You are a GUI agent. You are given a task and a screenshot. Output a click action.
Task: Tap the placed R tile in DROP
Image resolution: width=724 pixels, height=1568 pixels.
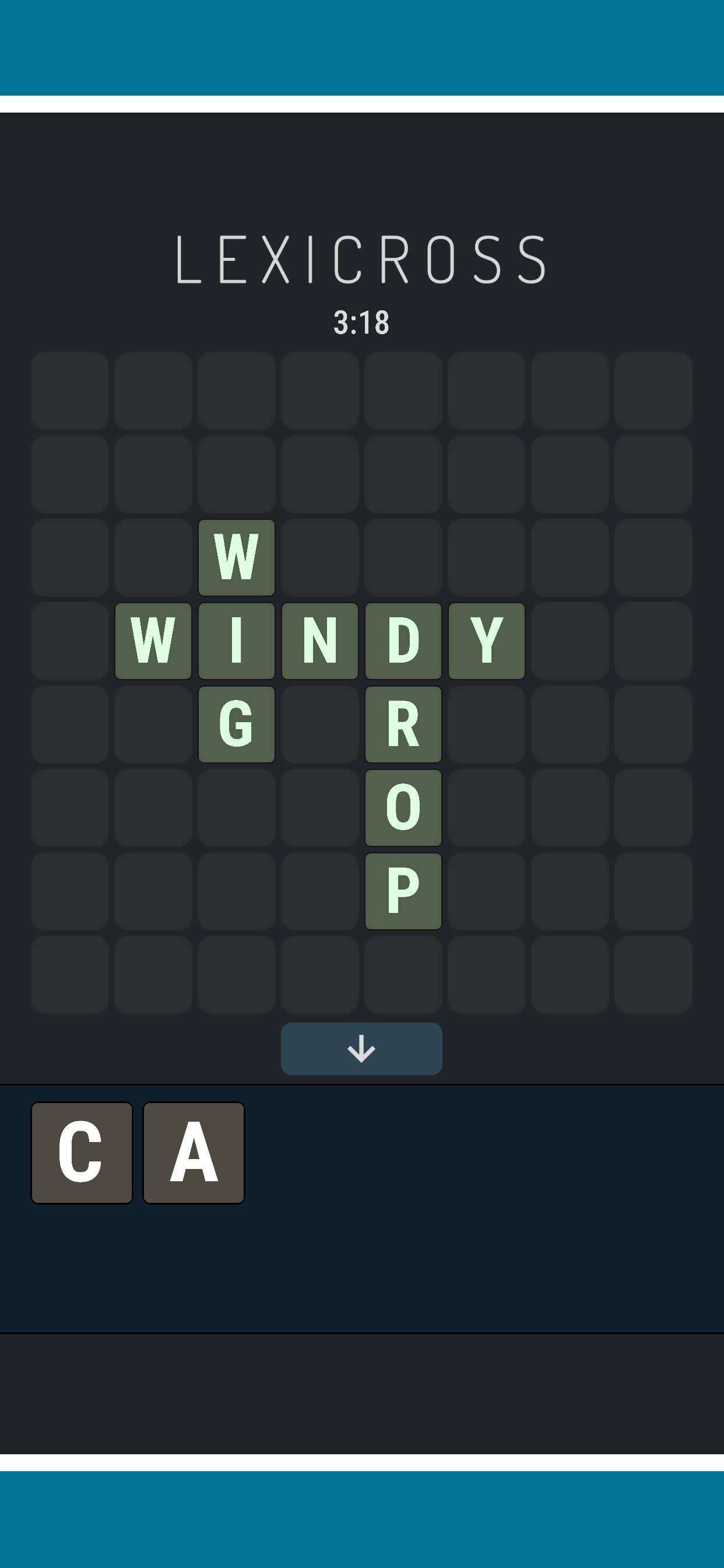[x=403, y=724]
